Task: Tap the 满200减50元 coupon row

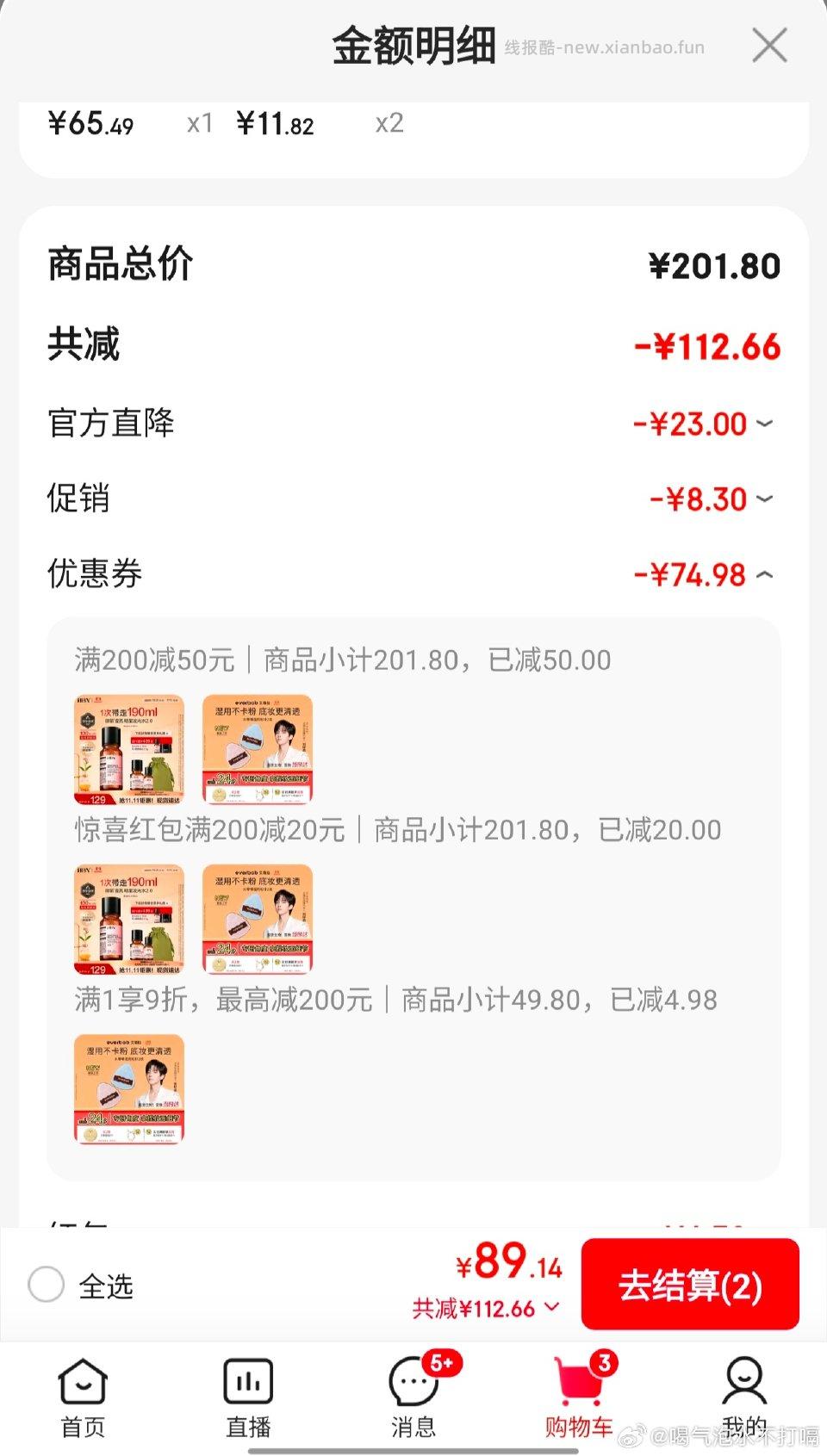Action: 342,657
